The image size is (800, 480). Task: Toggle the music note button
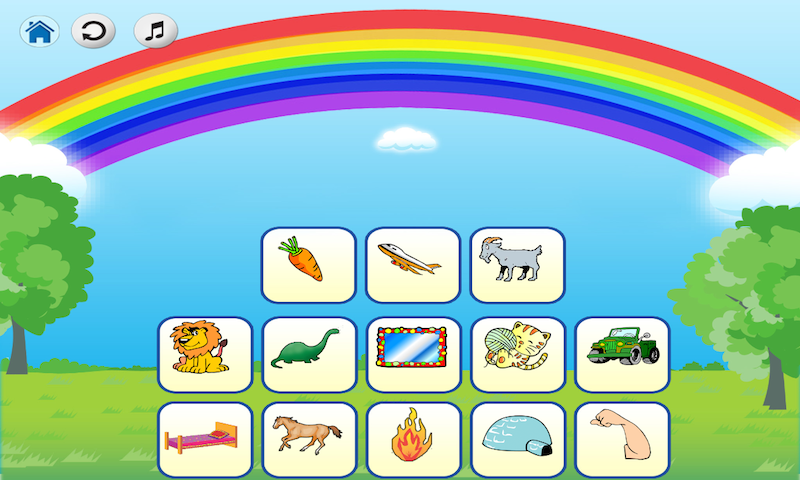point(155,31)
